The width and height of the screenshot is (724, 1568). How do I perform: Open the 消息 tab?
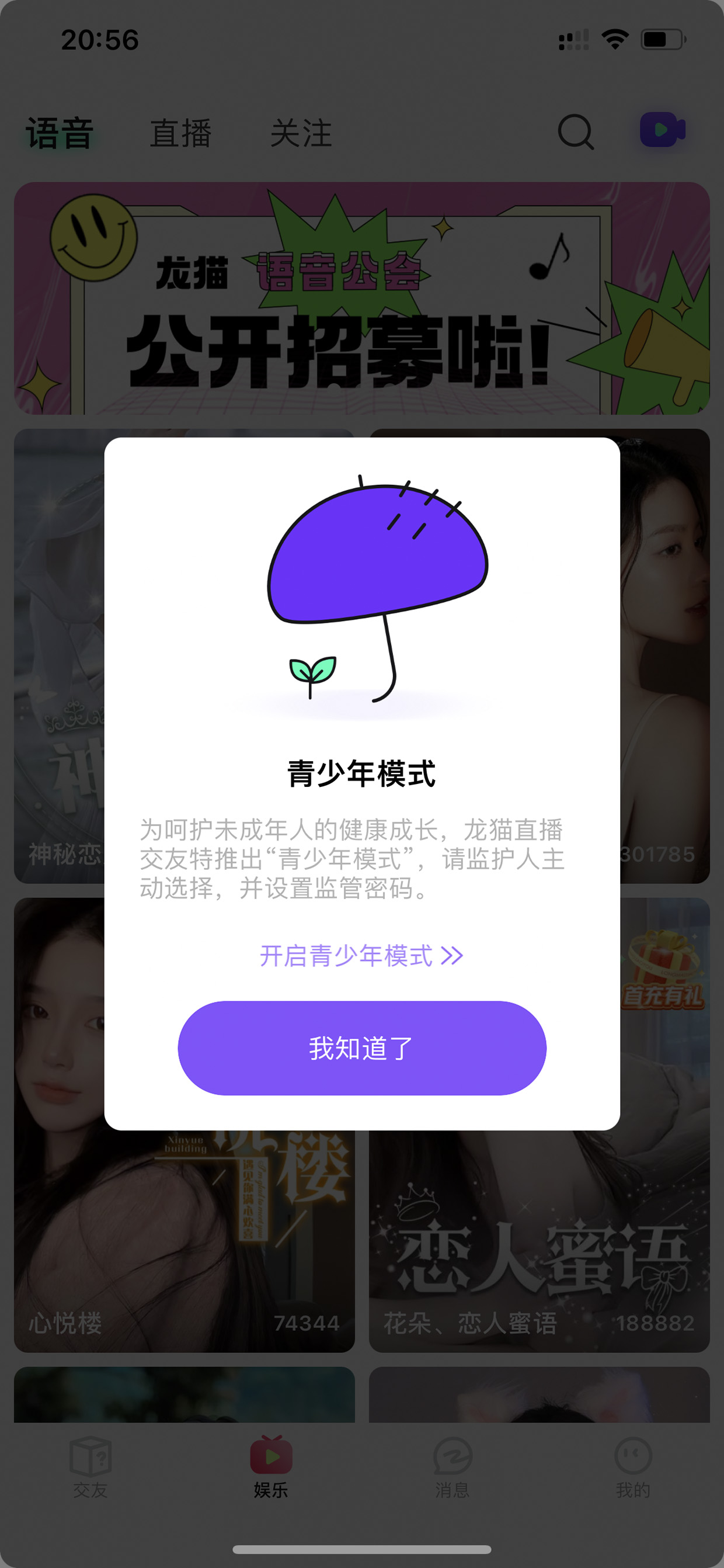click(x=452, y=1467)
